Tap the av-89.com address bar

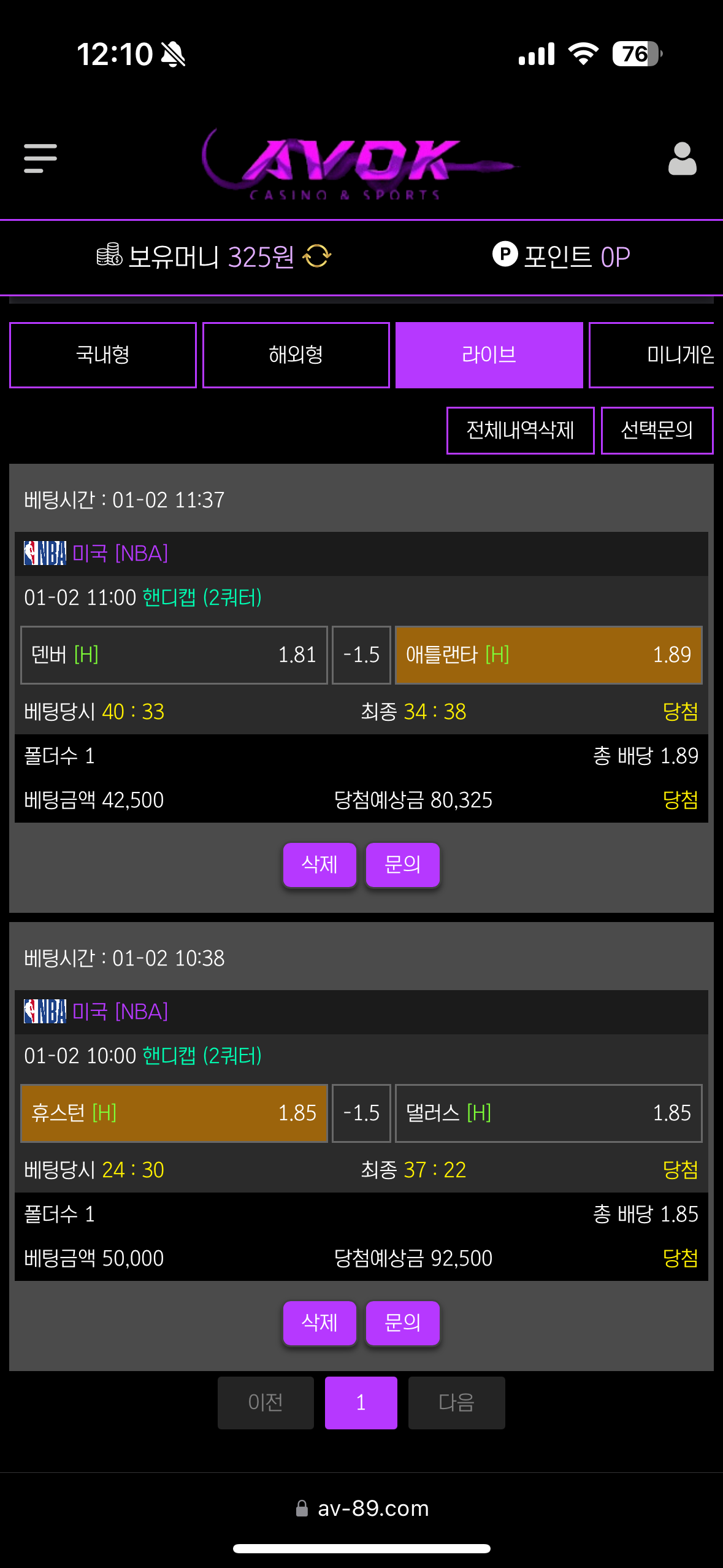362,1508
